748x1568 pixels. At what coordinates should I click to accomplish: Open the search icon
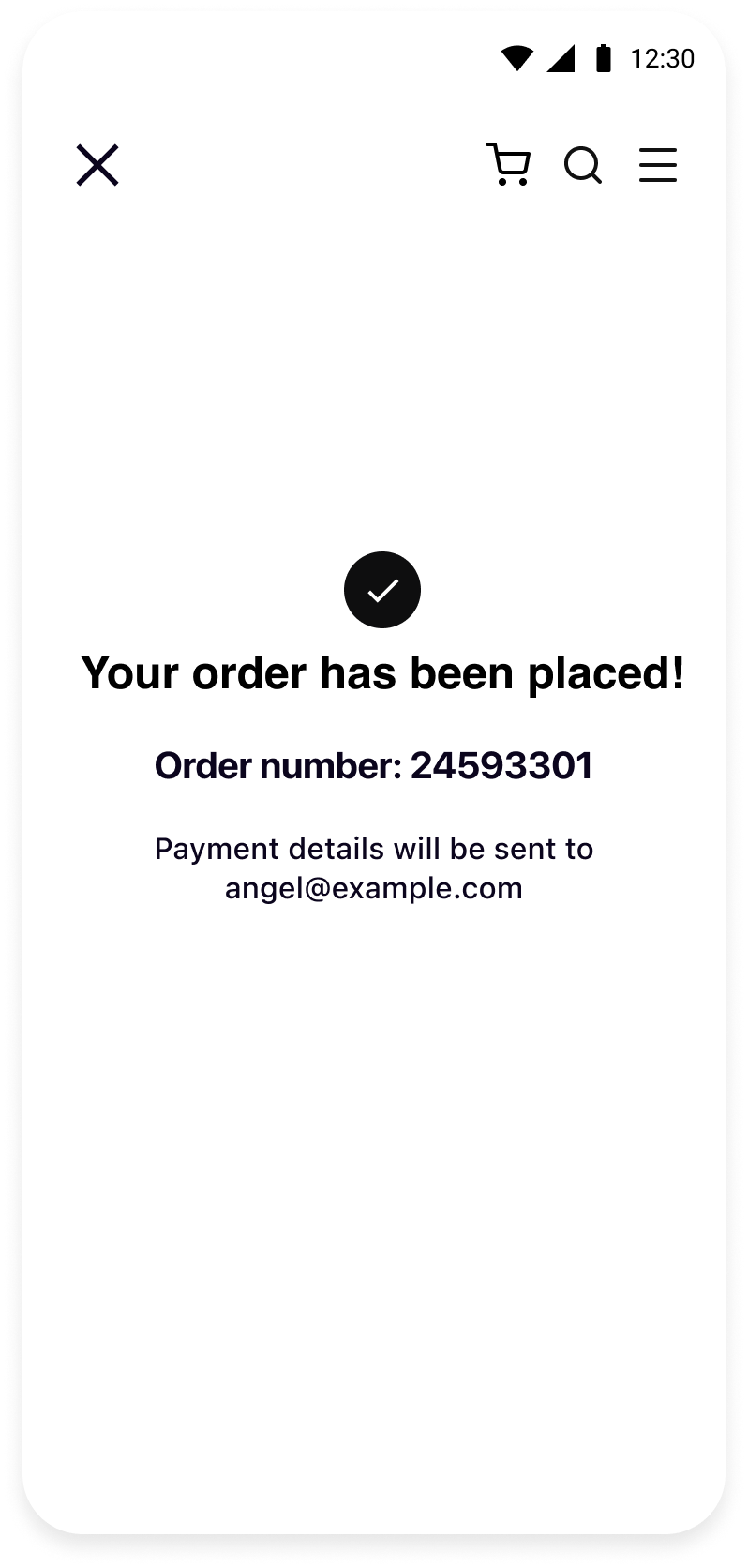click(x=582, y=165)
